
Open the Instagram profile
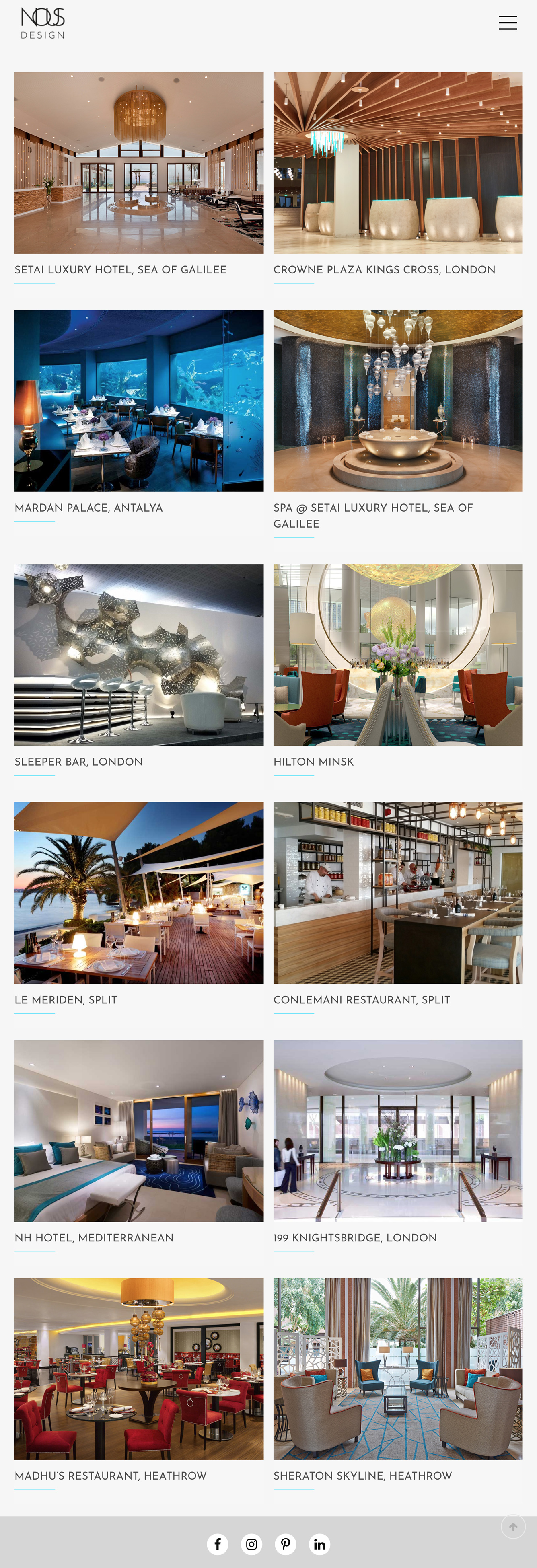point(251,1543)
